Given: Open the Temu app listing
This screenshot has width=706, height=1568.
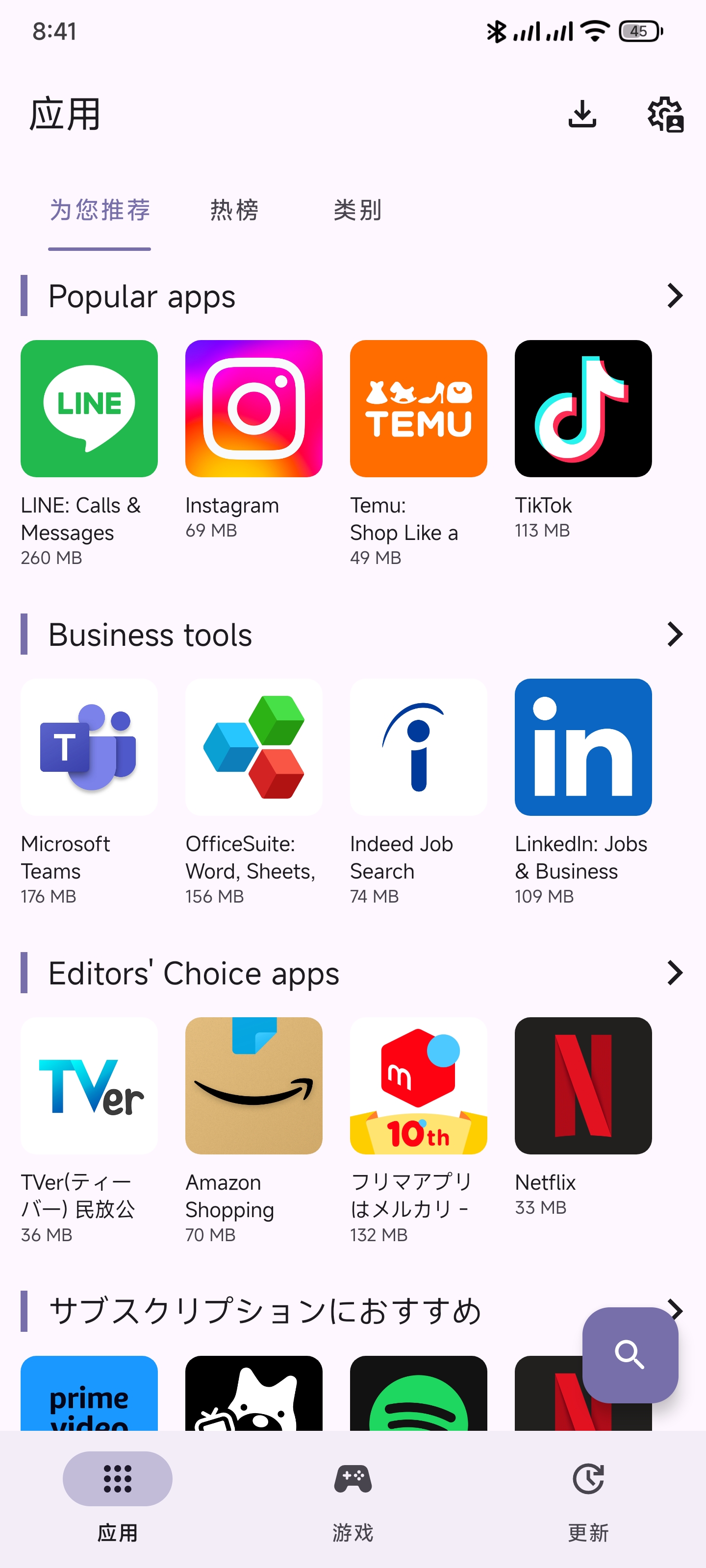Looking at the screenshot, I should click(419, 409).
